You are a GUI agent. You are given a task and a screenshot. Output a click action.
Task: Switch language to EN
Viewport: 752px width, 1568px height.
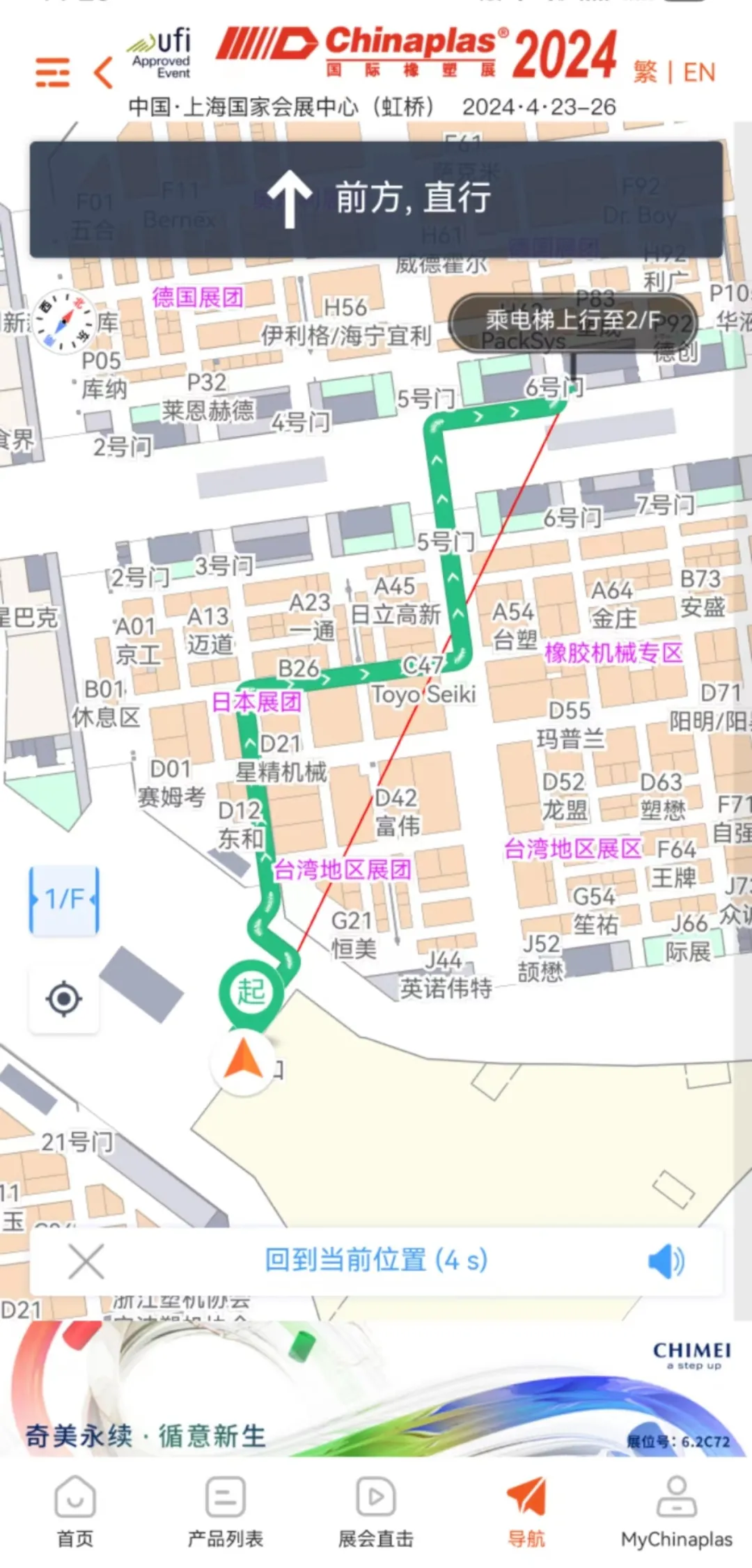point(699,72)
